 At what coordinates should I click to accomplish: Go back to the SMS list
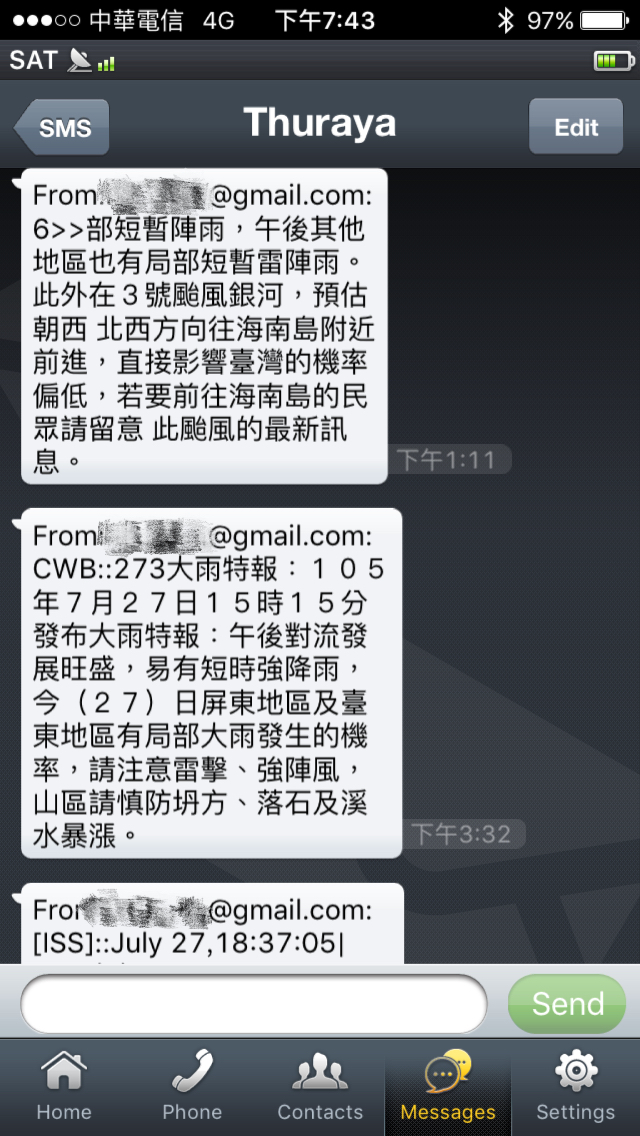tap(62, 127)
